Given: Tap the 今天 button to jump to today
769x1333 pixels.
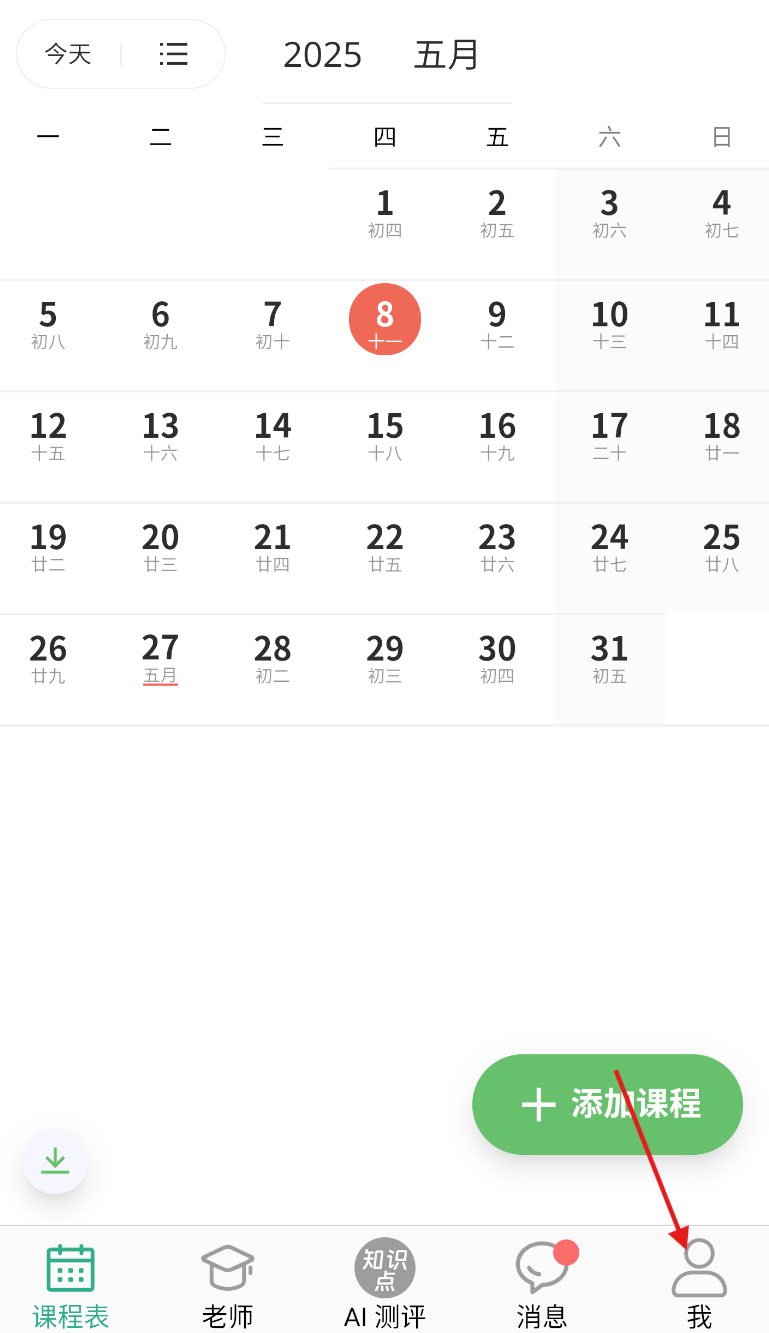Looking at the screenshot, I should tap(68, 54).
